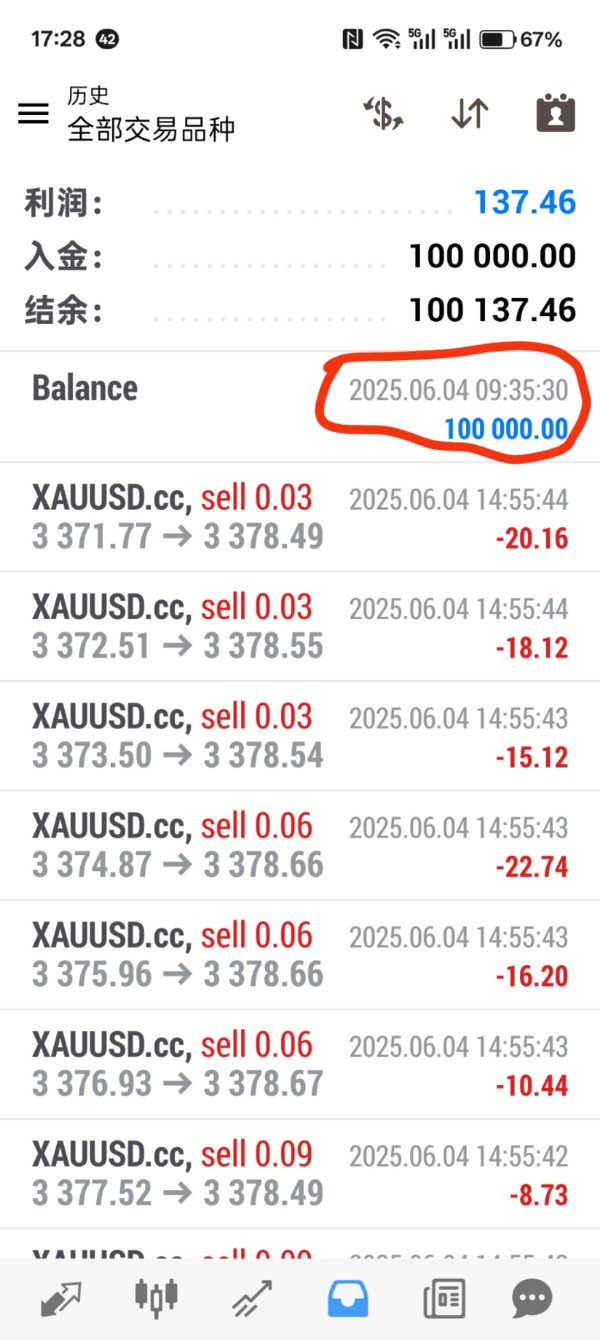This screenshot has height=1340, width=600.
Task: Expand the sell trade opened at 3 371.77
Action: [x=300, y=517]
